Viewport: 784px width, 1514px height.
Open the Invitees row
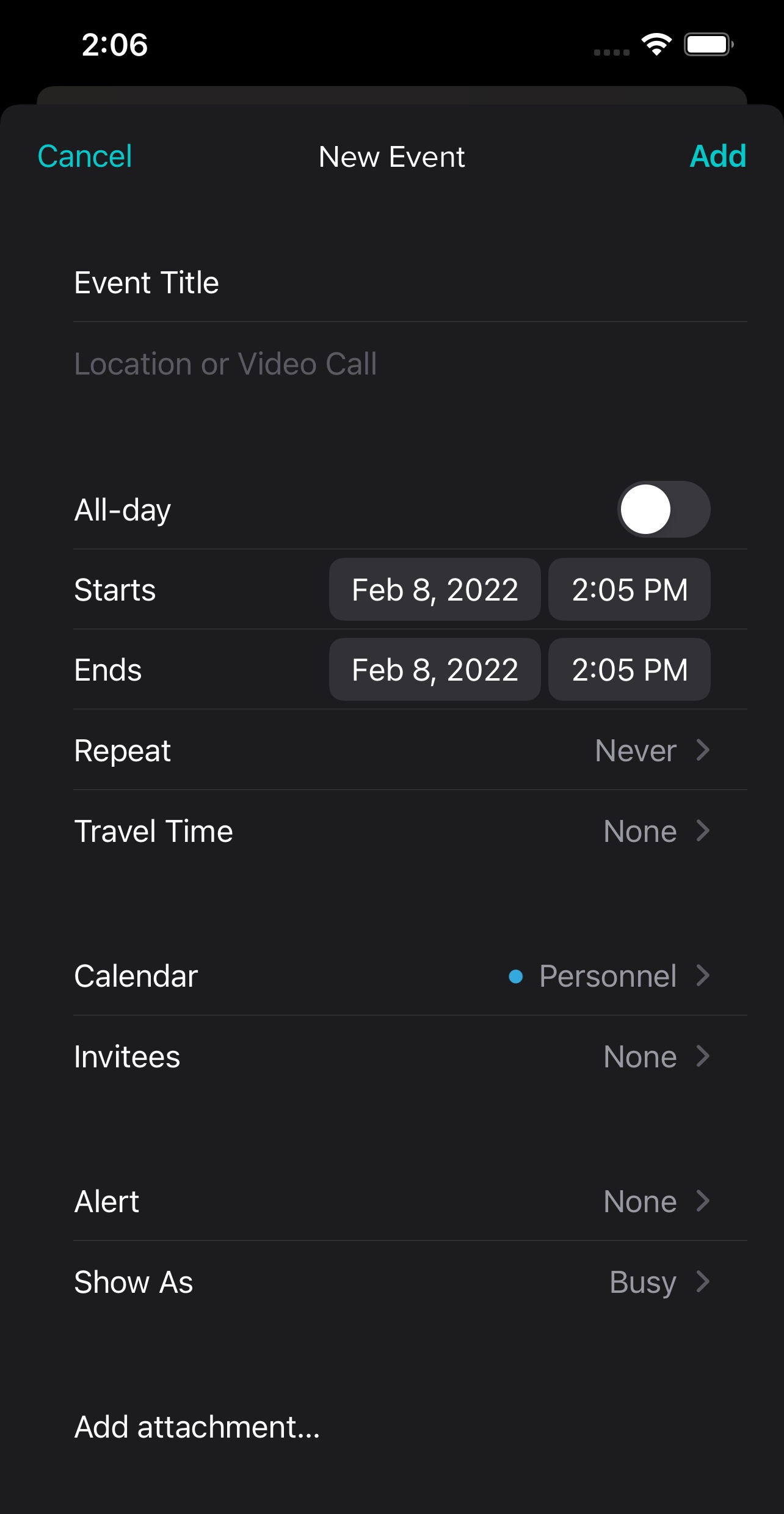[x=409, y=1056]
